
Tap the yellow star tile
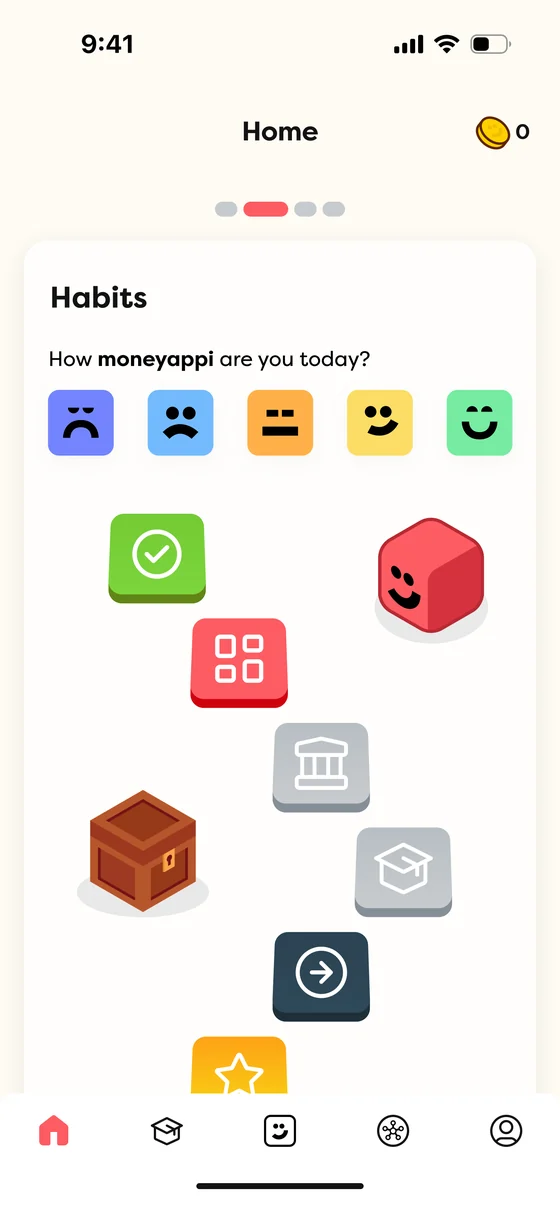tap(239, 1066)
